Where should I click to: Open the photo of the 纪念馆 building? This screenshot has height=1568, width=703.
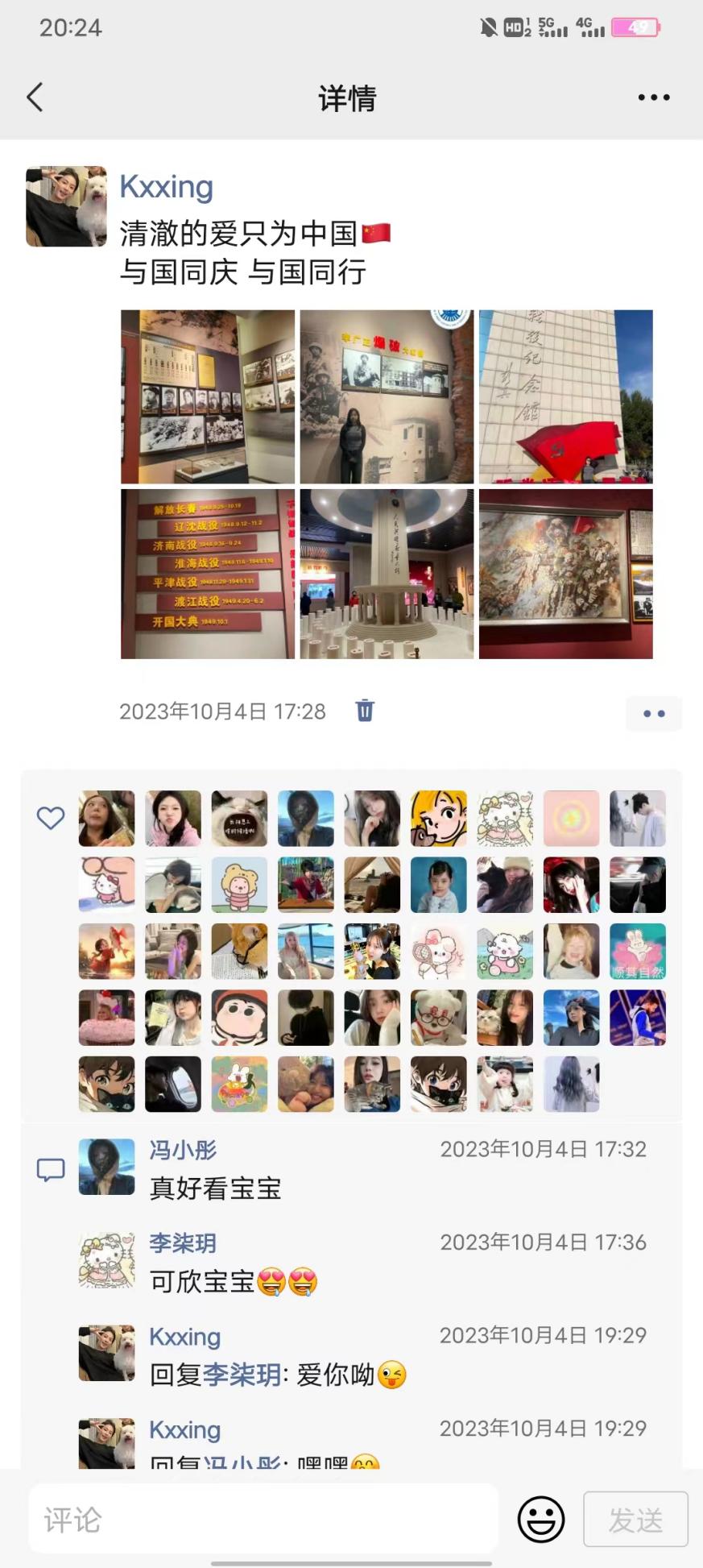pyautogui.click(x=565, y=396)
